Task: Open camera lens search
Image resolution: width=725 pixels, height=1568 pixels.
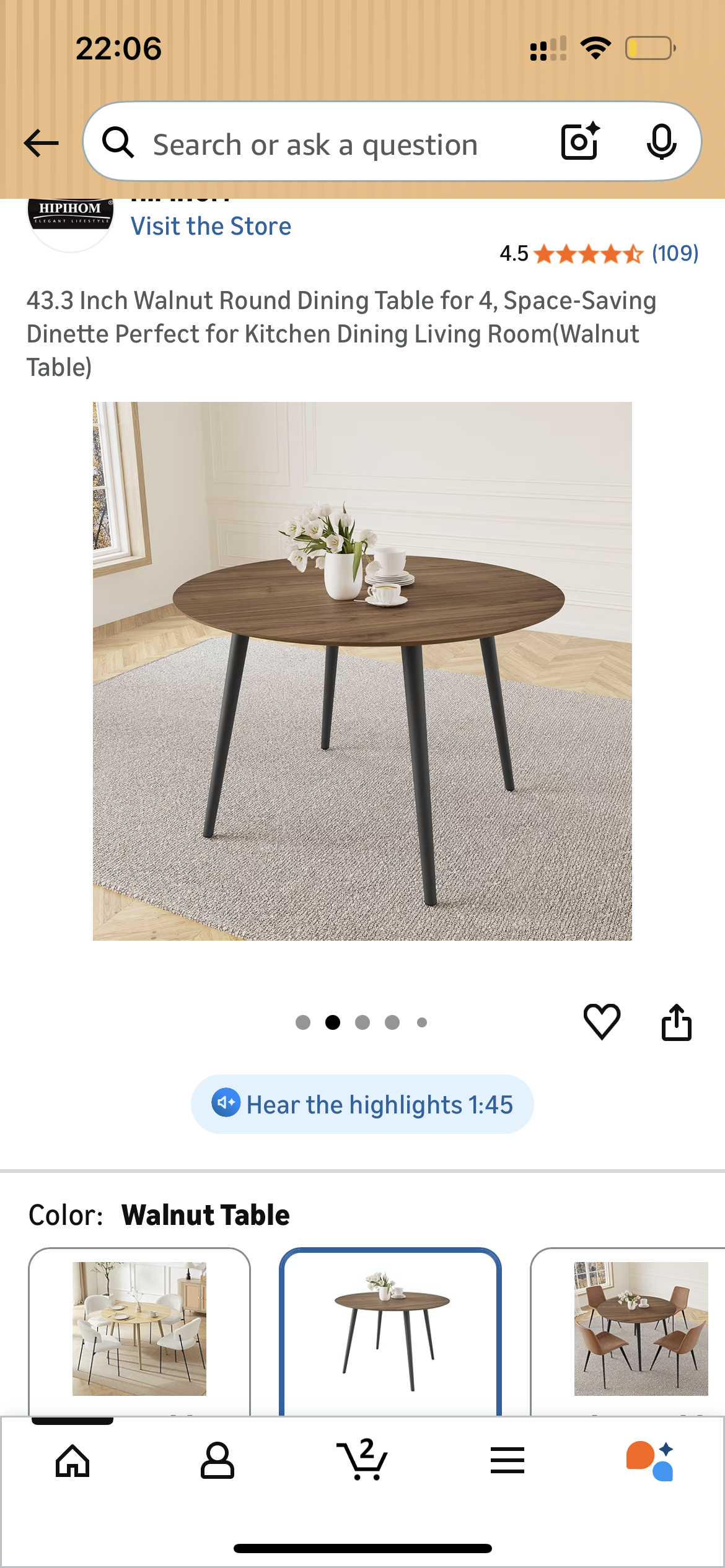Action: point(580,142)
